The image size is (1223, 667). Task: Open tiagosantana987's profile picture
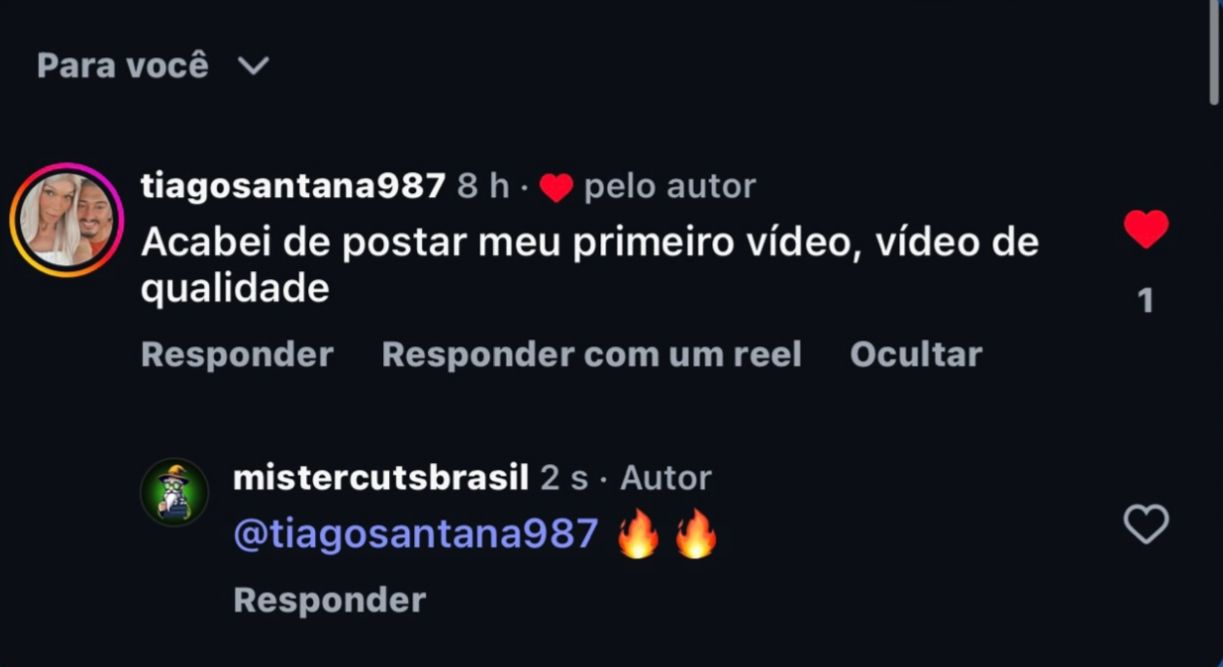[x=66, y=220]
